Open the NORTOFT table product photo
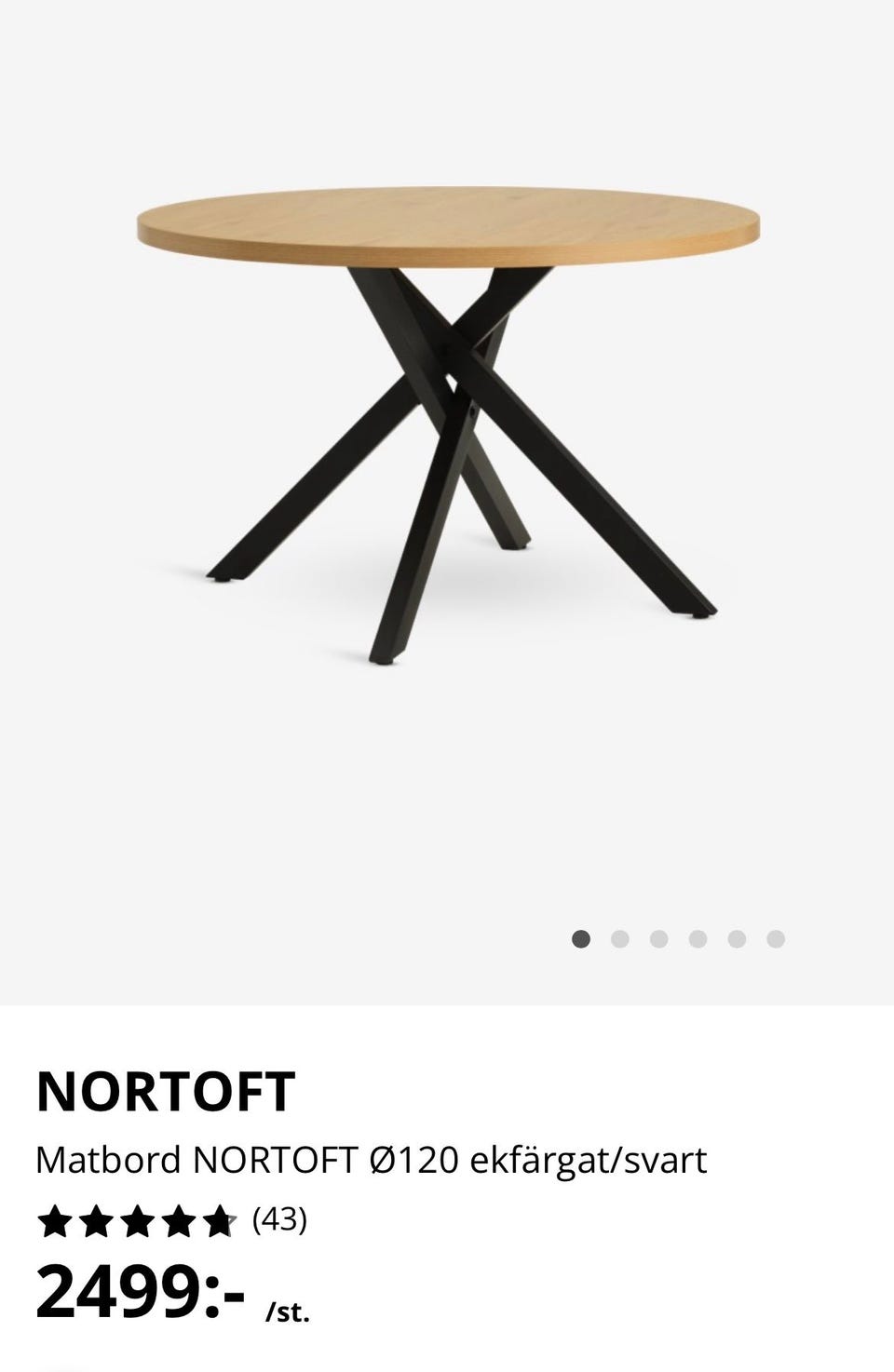The height and width of the screenshot is (1372, 894). click(447, 419)
